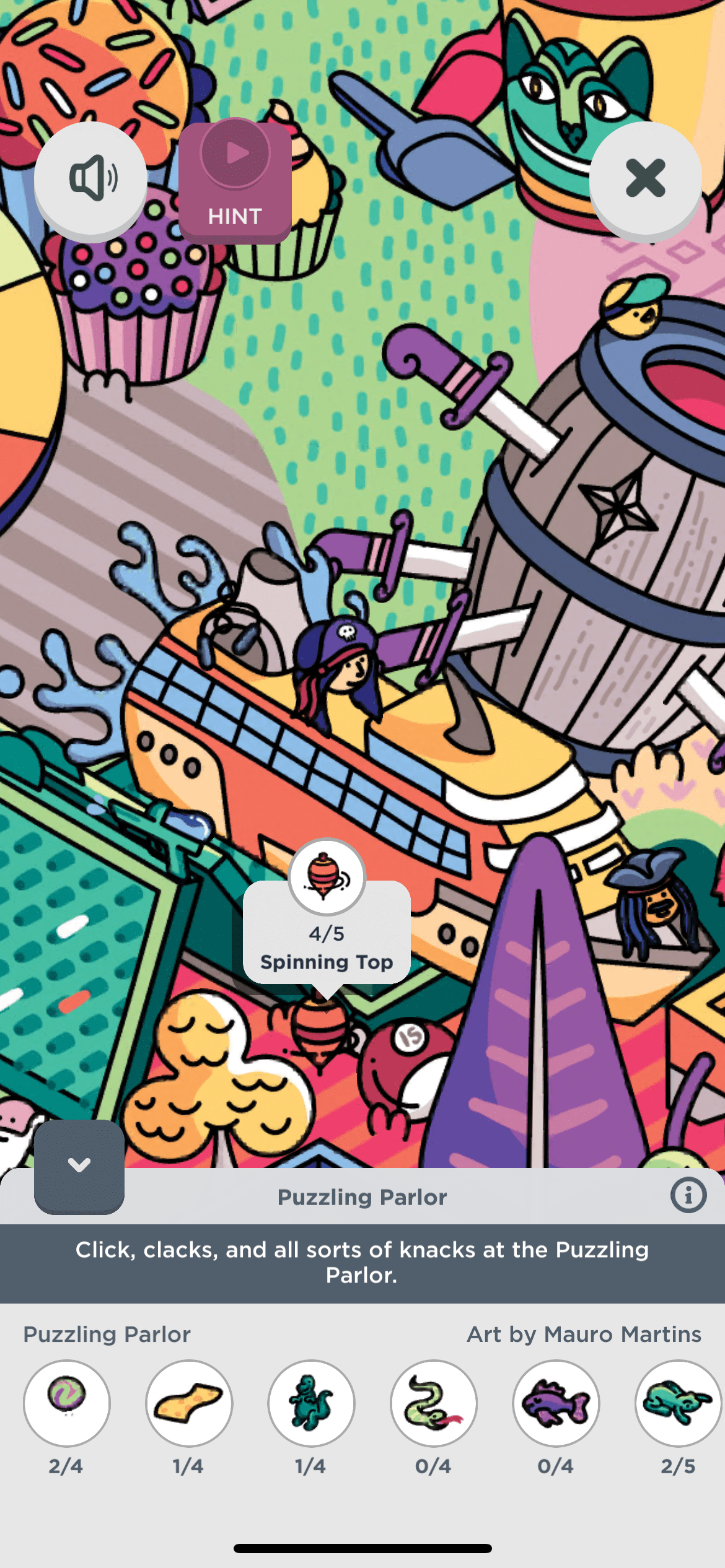This screenshot has width=725, height=1568.
Task: Collapse the panel with the down chevron
Action: click(x=79, y=1165)
